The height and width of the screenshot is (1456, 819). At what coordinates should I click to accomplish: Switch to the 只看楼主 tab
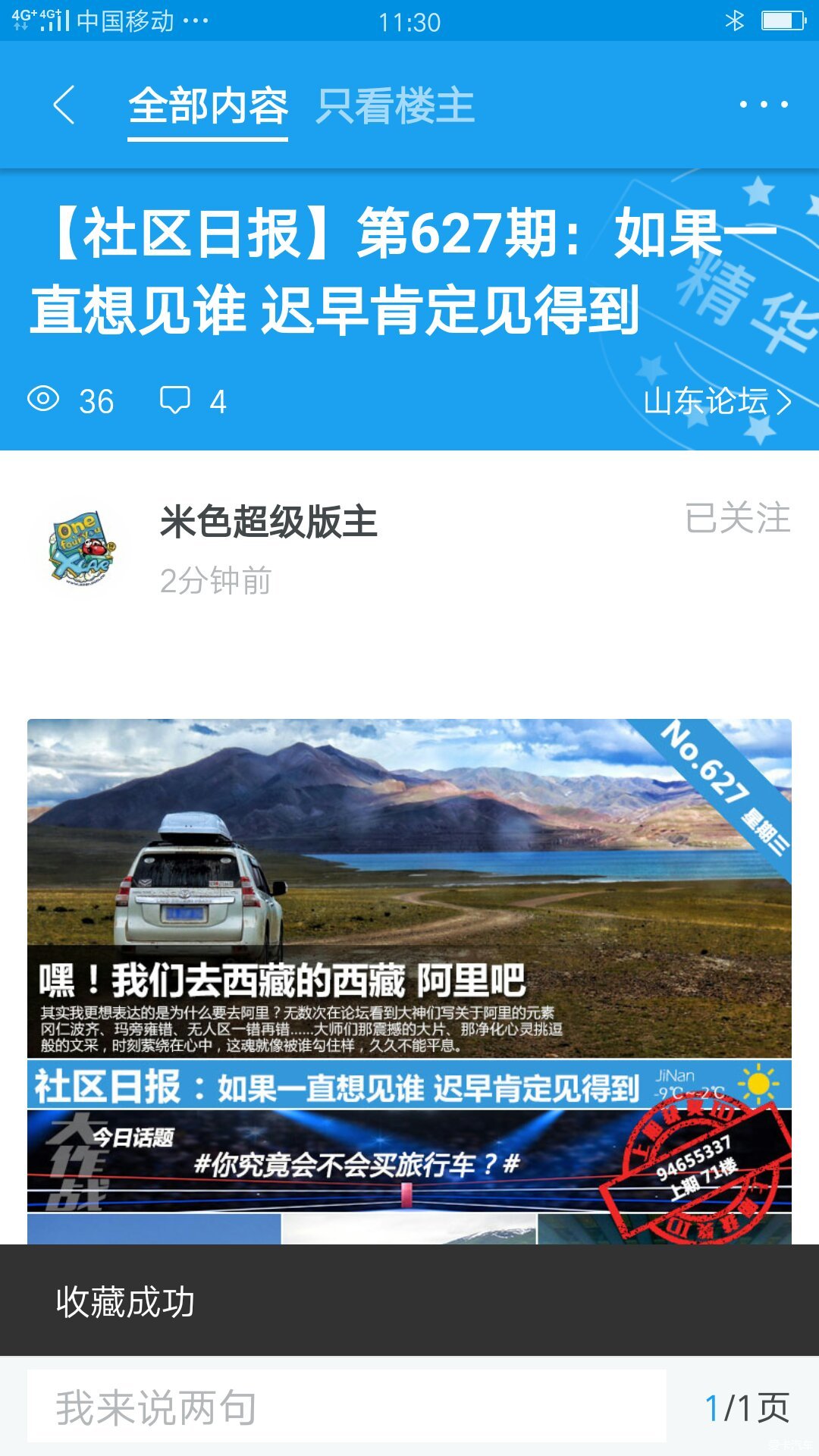395,106
